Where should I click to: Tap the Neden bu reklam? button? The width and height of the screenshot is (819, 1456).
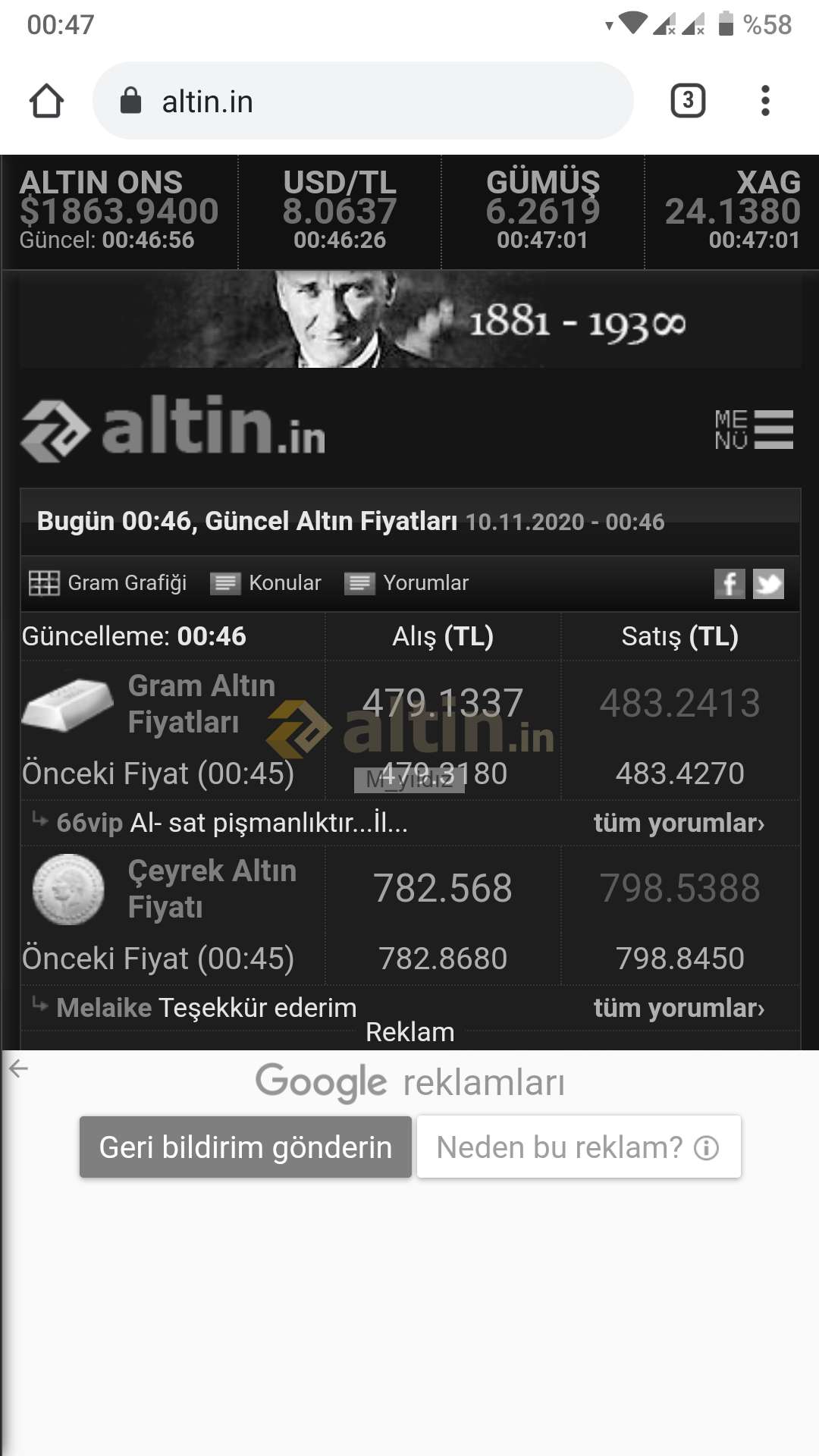(x=579, y=1147)
